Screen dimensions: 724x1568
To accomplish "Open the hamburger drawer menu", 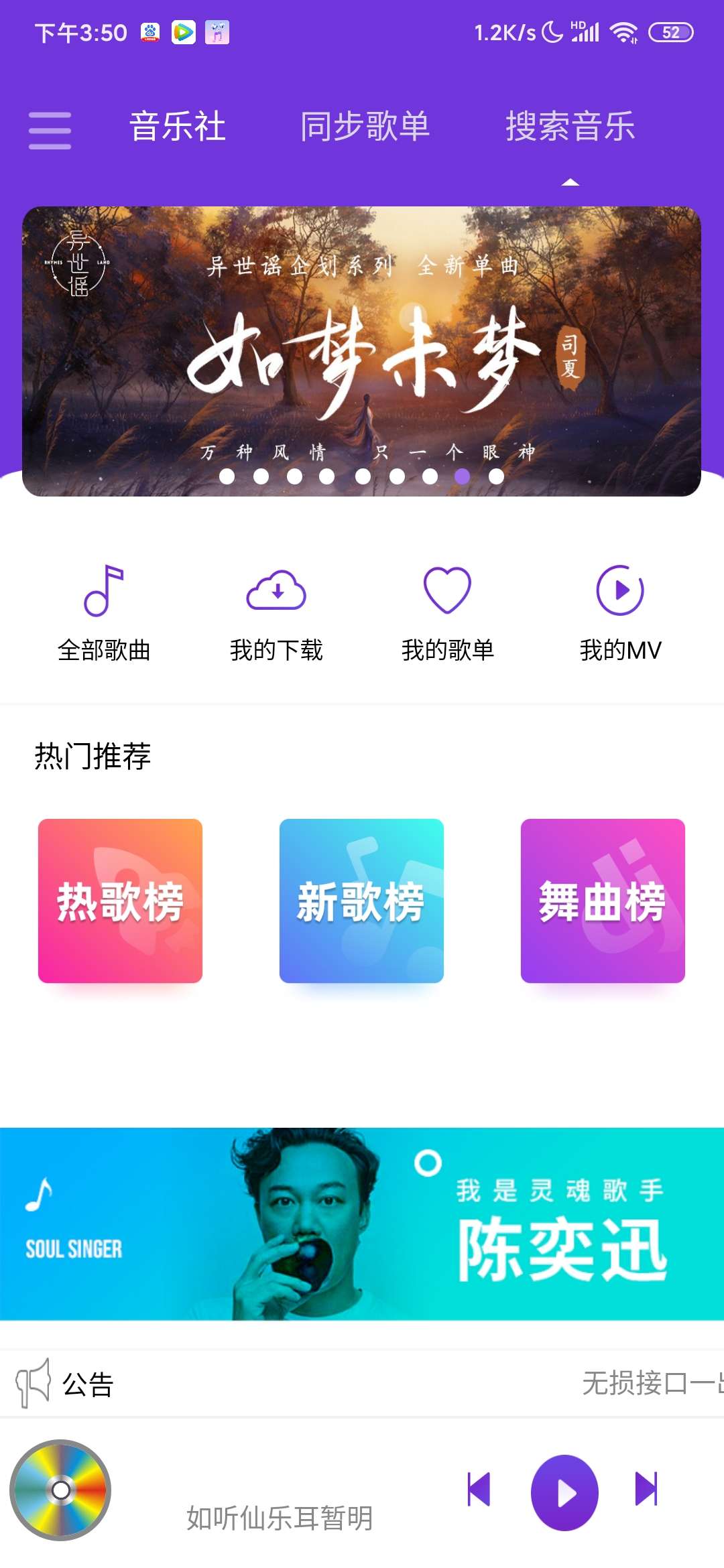I will [50, 130].
